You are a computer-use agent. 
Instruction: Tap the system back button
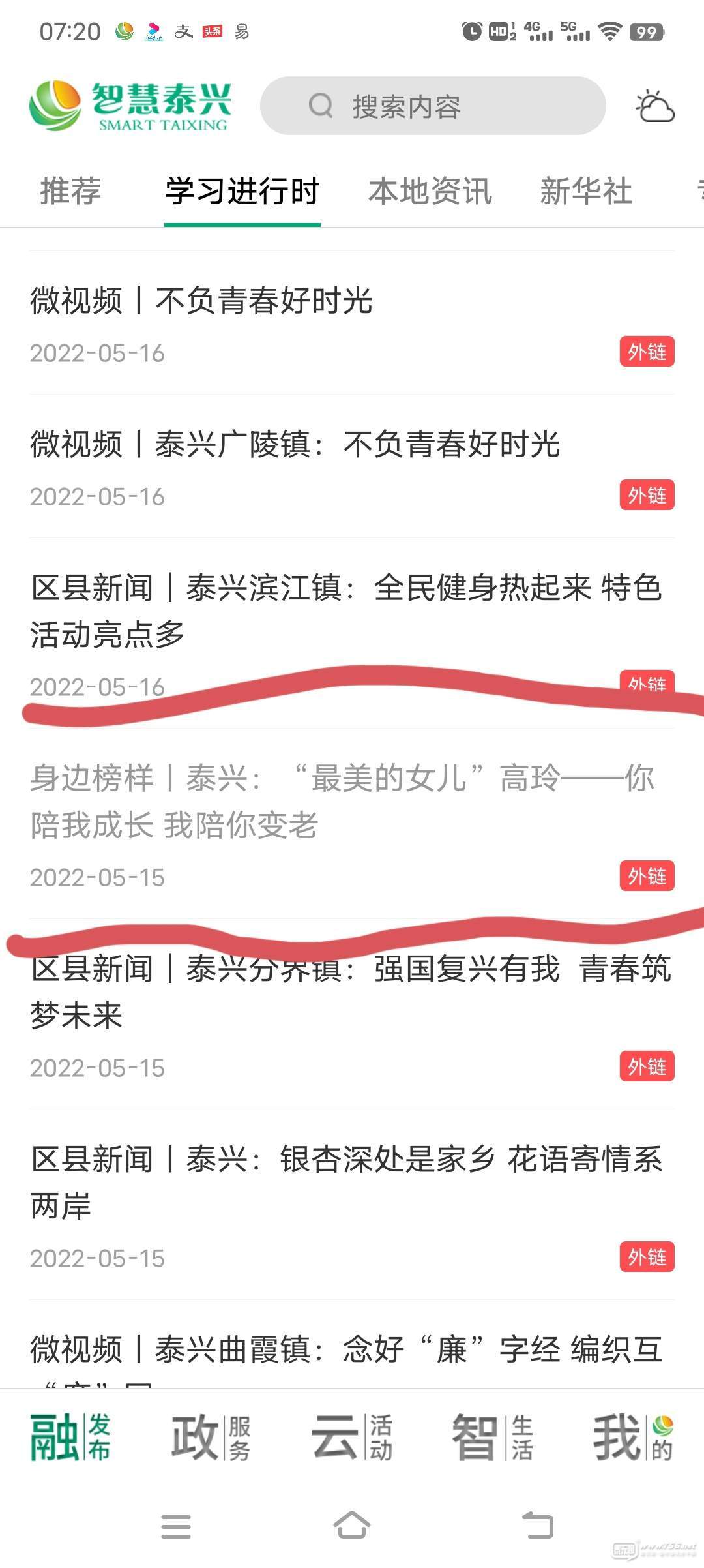pos(538,1525)
